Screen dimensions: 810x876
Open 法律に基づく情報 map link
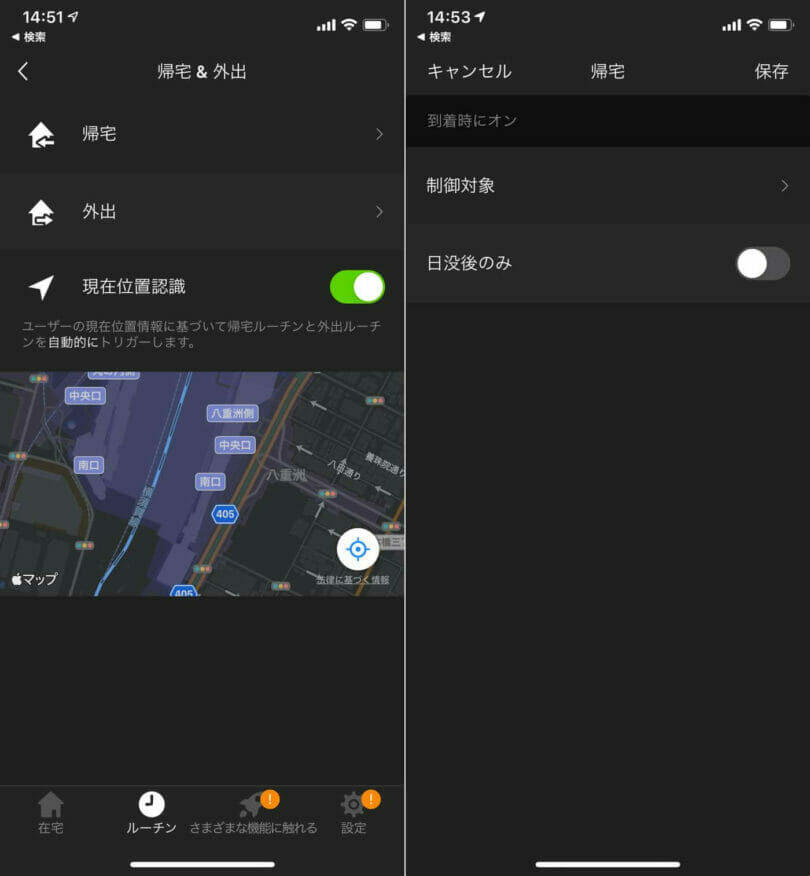pyautogui.click(x=353, y=580)
